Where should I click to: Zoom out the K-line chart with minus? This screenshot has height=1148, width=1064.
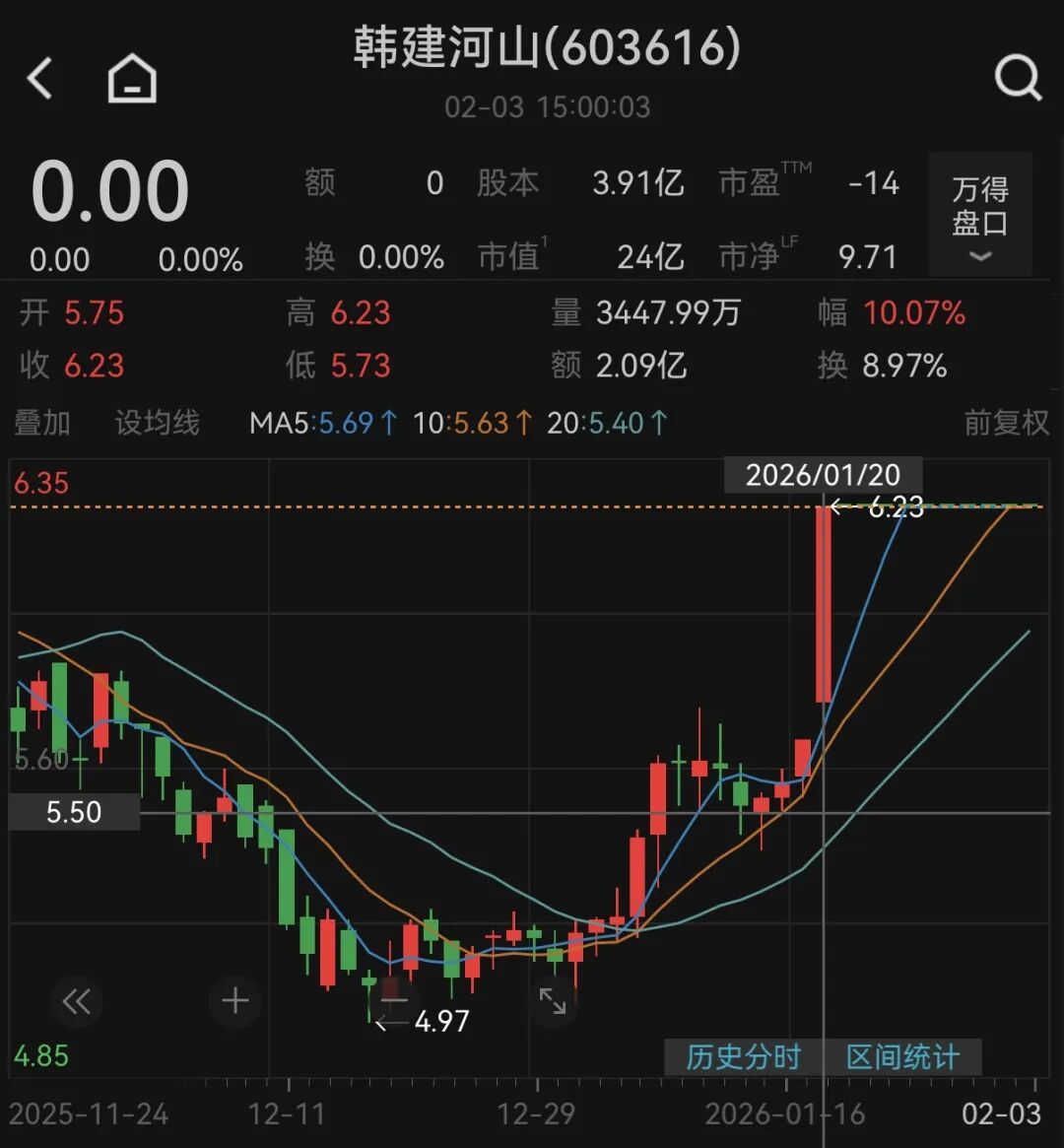(x=394, y=1000)
